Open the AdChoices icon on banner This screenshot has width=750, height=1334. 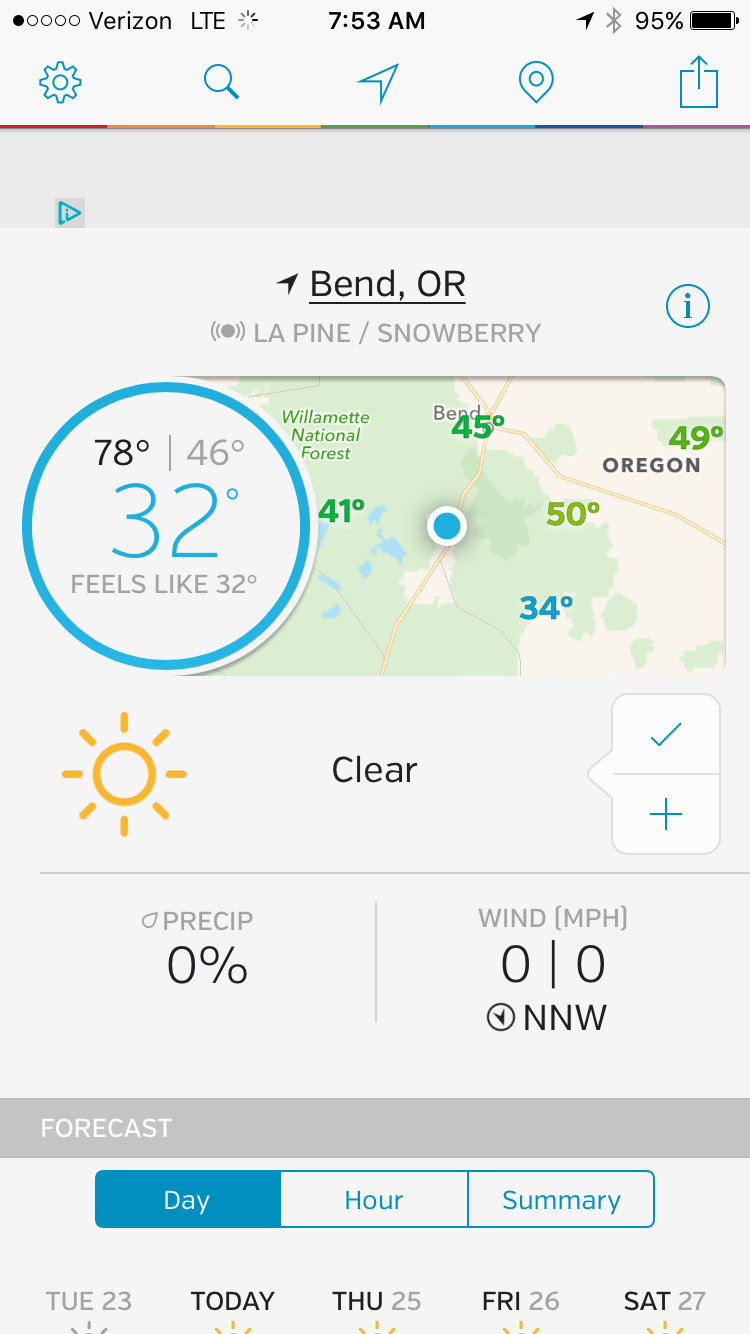pyautogui.click(x=69, y=212)
